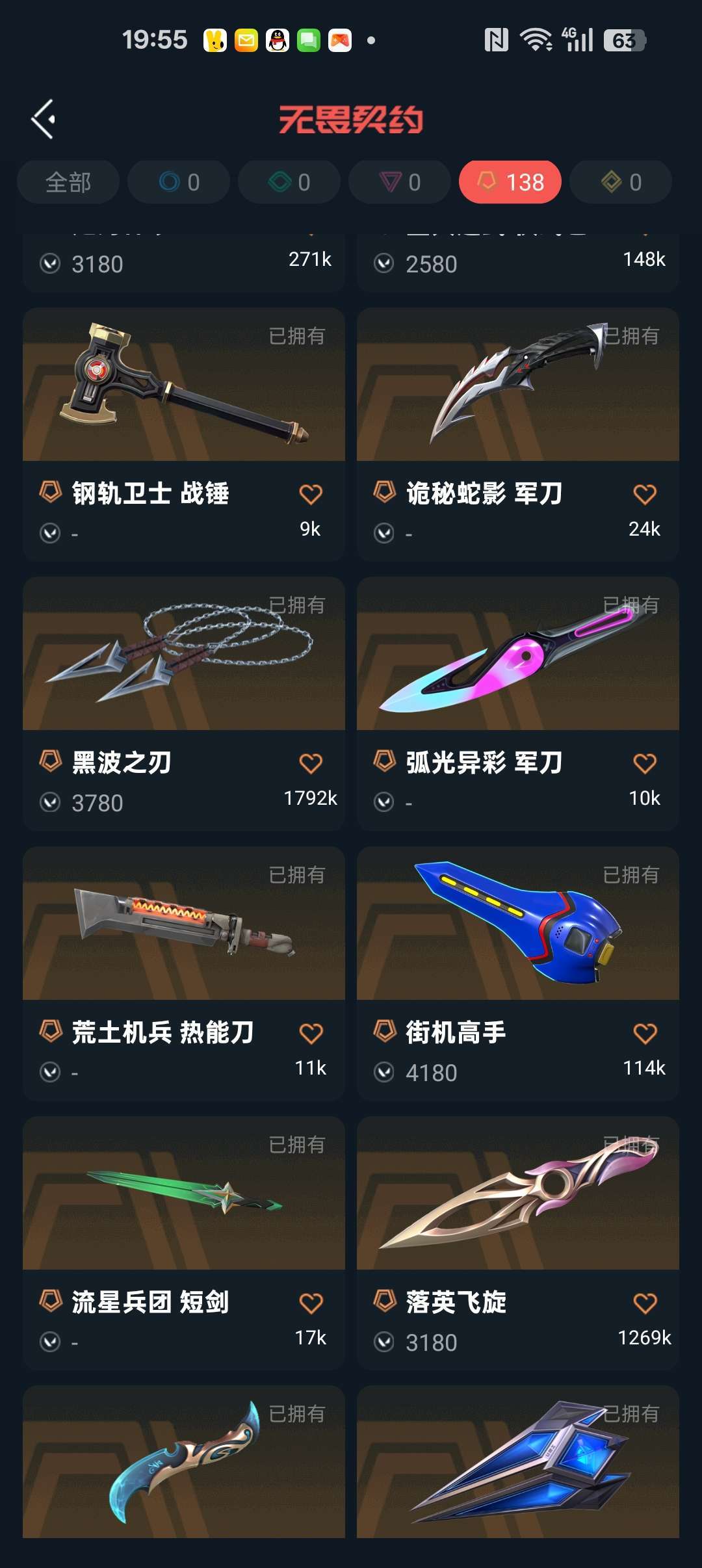702x1568 pixels.
Task: Like the 钢轨卫士 战锤 skin
Action: coord(311,494)
